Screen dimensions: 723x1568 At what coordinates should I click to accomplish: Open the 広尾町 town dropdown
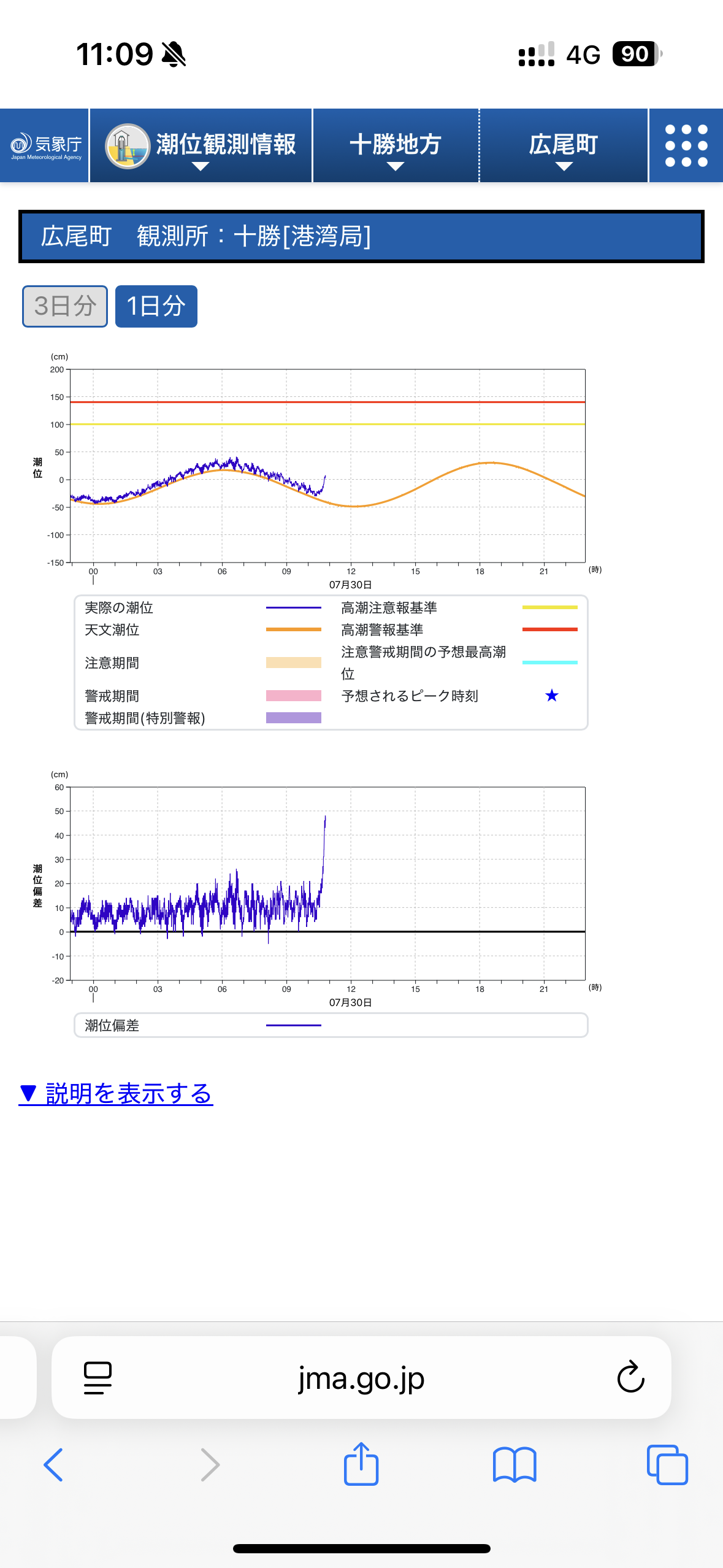coord(564,145)
